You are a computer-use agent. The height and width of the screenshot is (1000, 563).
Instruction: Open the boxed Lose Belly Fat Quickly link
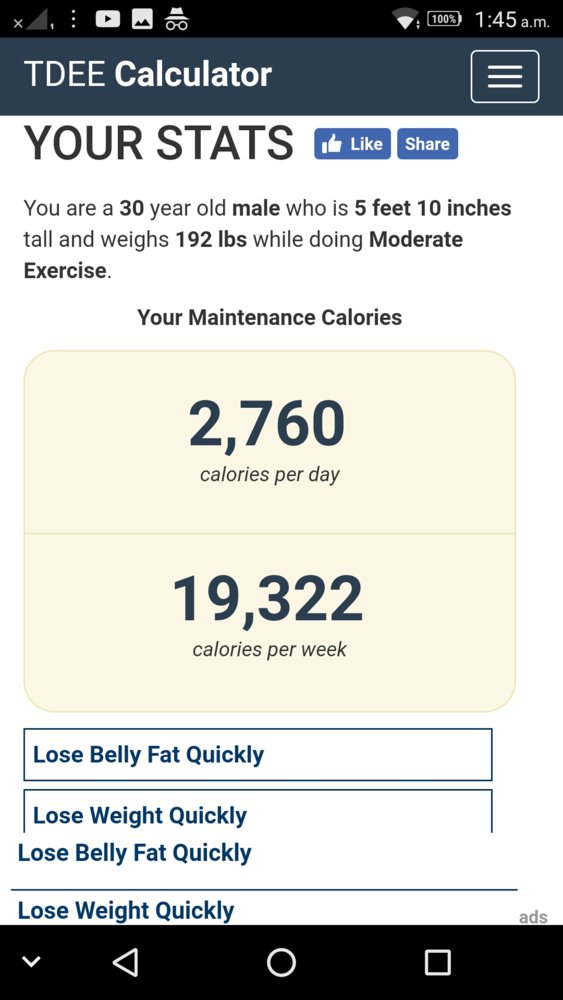coord(258,754)
